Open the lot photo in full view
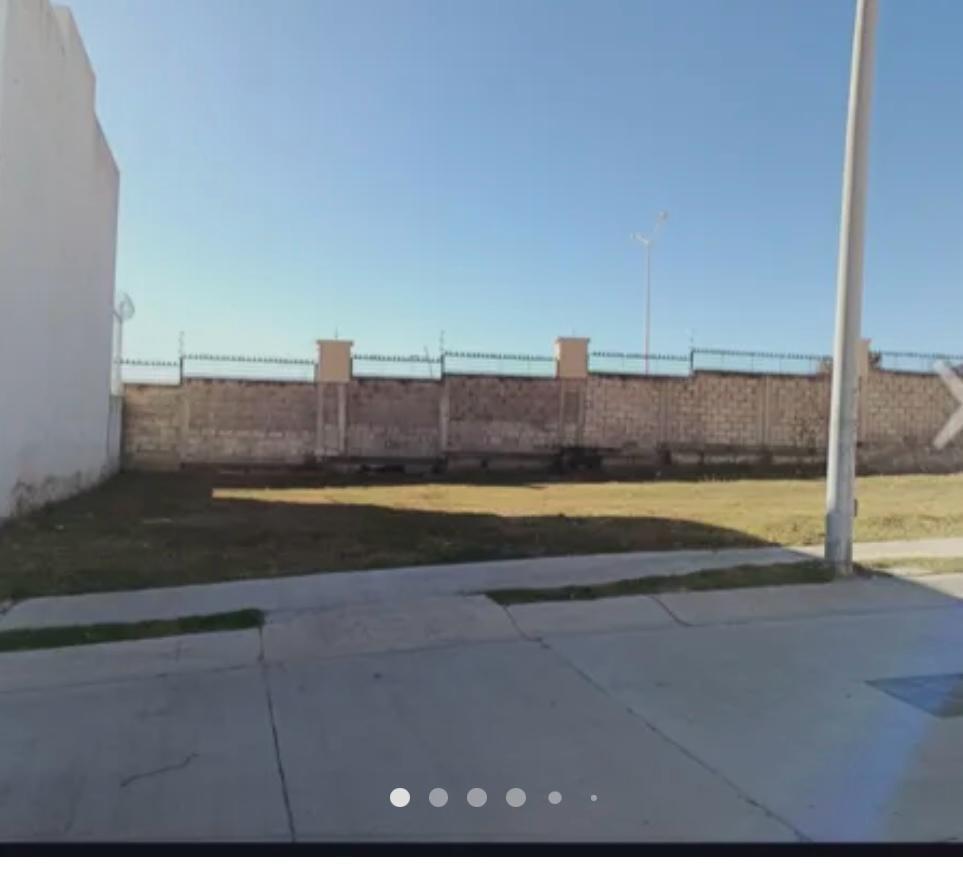Screen dimensions: 963x890 click(480, 420)
